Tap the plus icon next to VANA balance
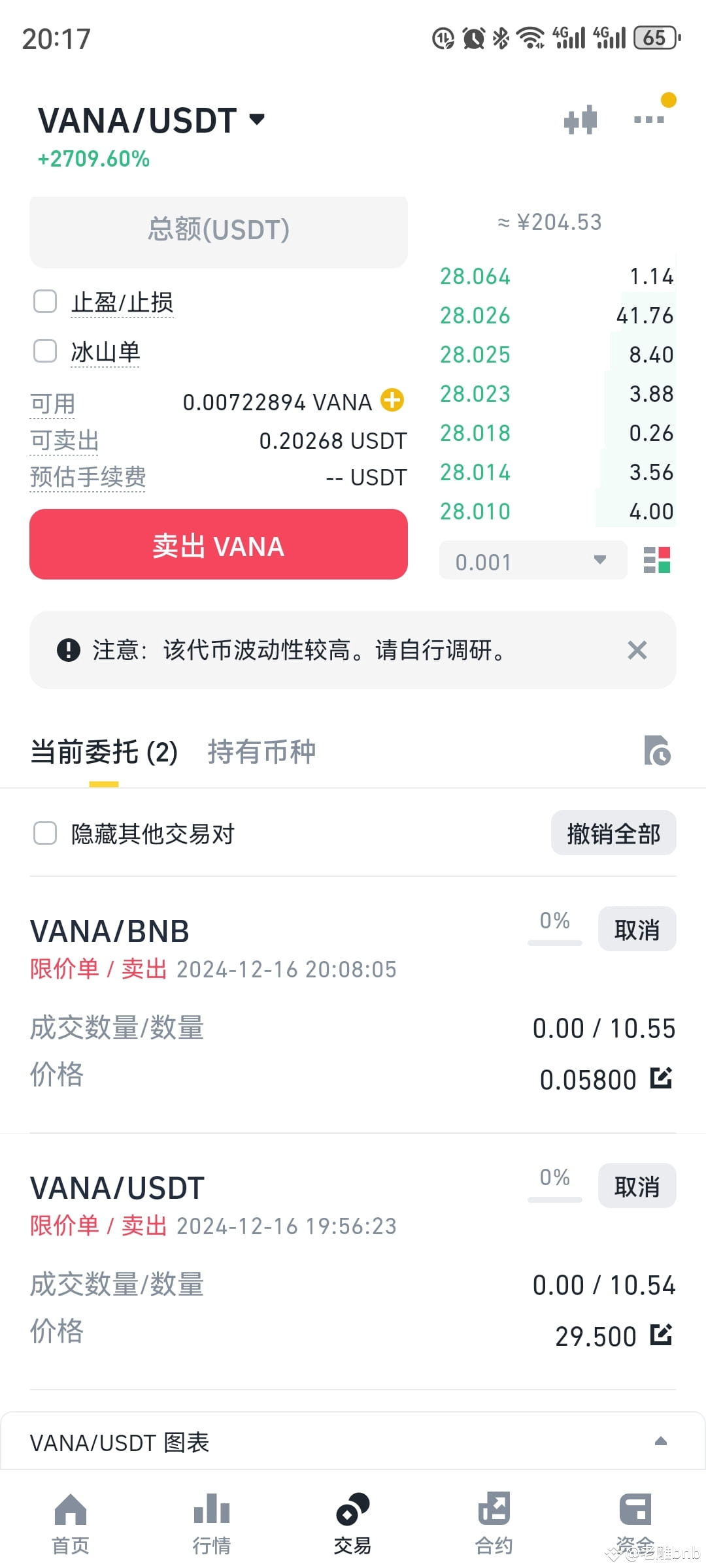Viewport: 706px width, 1568px height. point(392,401)
